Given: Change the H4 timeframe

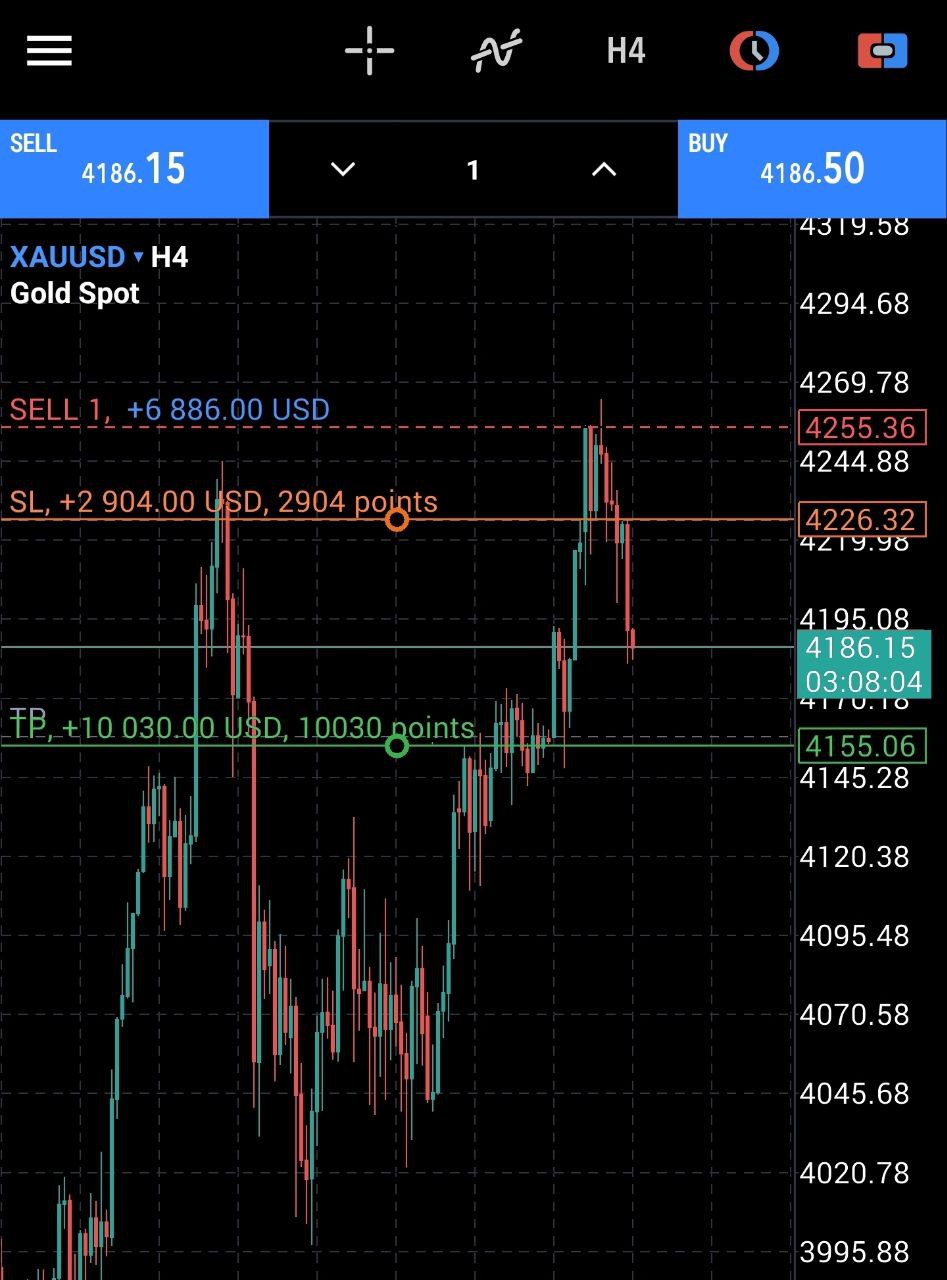Looking at the screenshot, I should 626,50.
